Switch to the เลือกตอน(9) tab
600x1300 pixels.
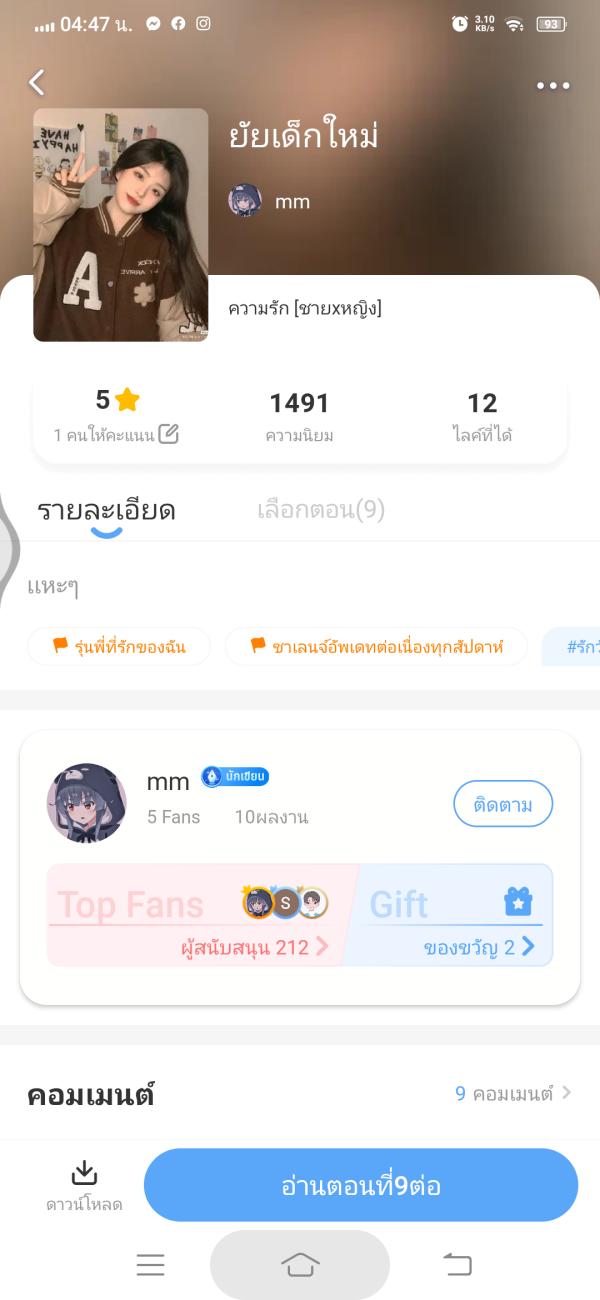[x=321, y=510]
